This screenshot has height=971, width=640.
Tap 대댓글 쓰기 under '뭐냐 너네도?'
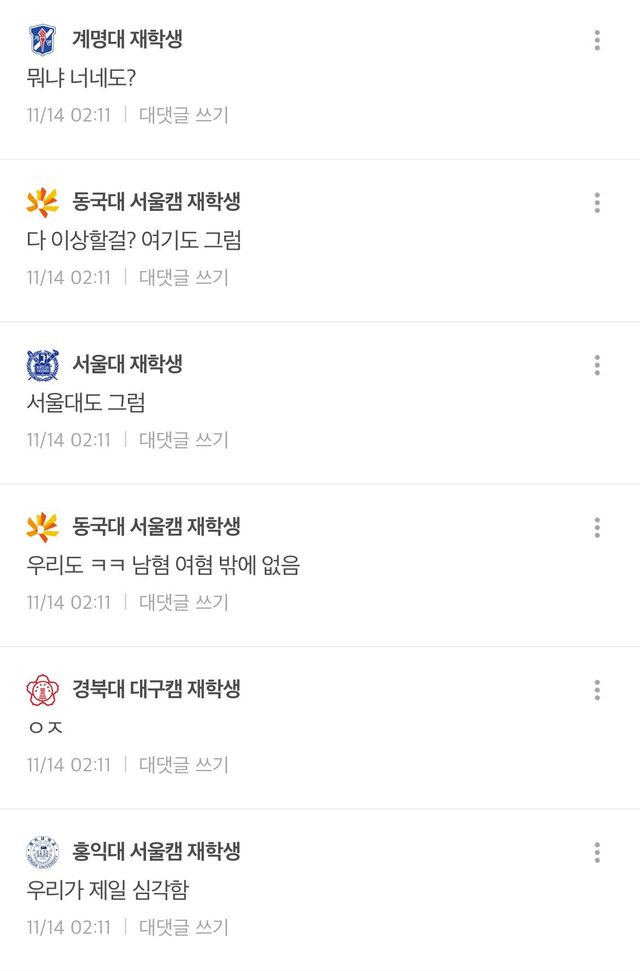[183, 115]
